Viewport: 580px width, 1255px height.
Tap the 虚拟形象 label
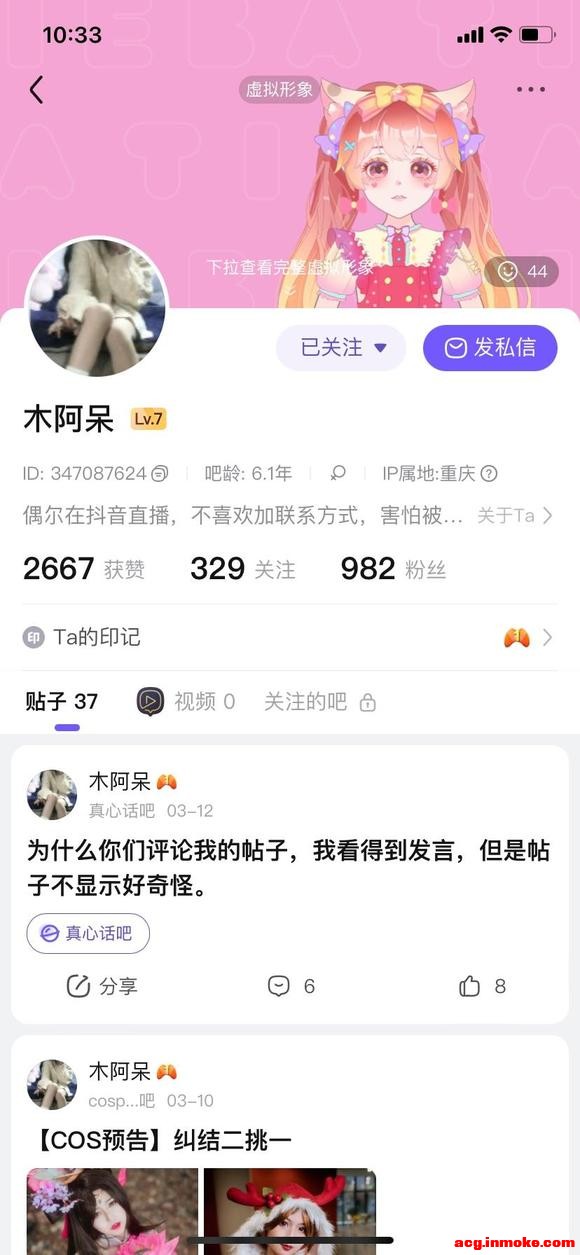pos(280,90)
